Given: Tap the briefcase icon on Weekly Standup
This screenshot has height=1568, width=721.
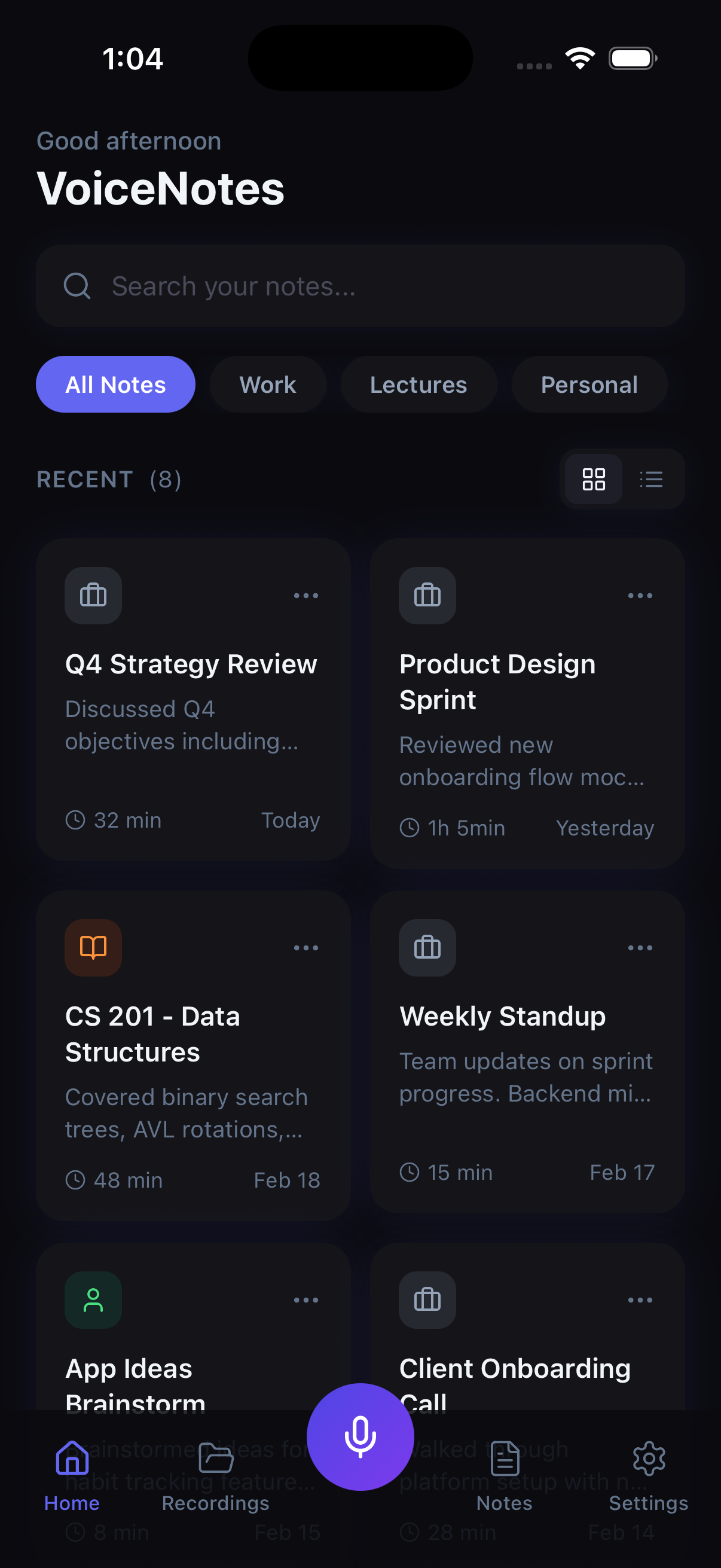Looking at the screenshot, I should (427, 947).
